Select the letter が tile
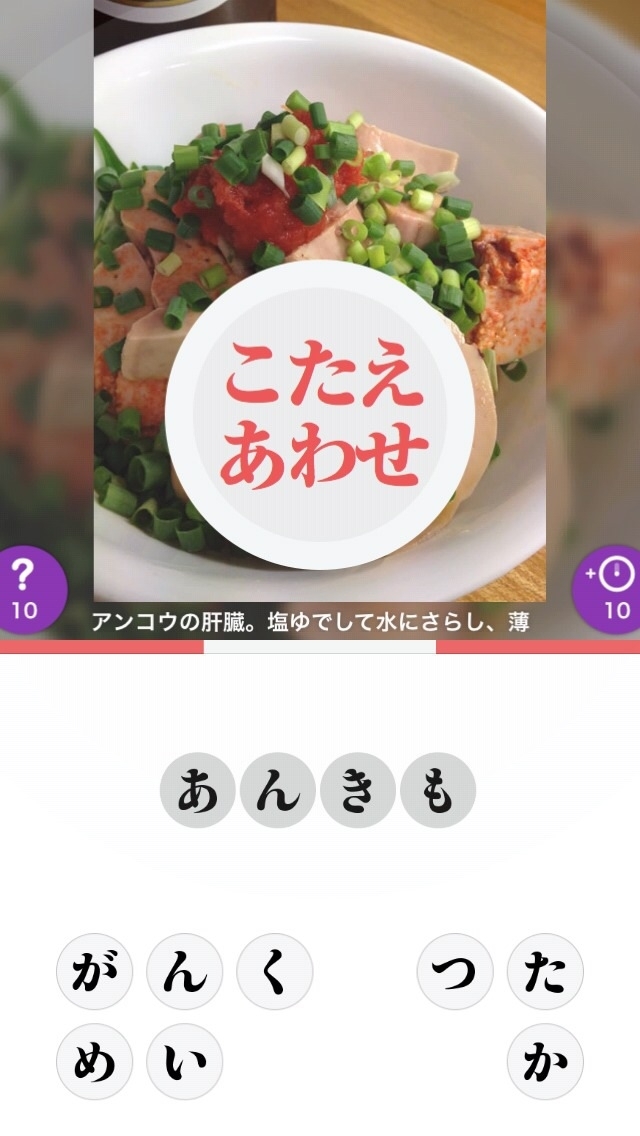The height and width of the screenshot is (1136, 640). click(94, 971)
